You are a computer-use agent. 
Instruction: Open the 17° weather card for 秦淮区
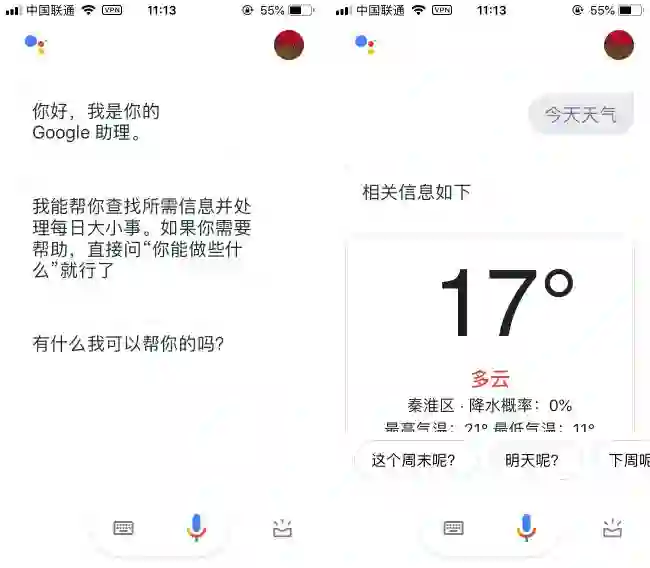click(489, 330)
